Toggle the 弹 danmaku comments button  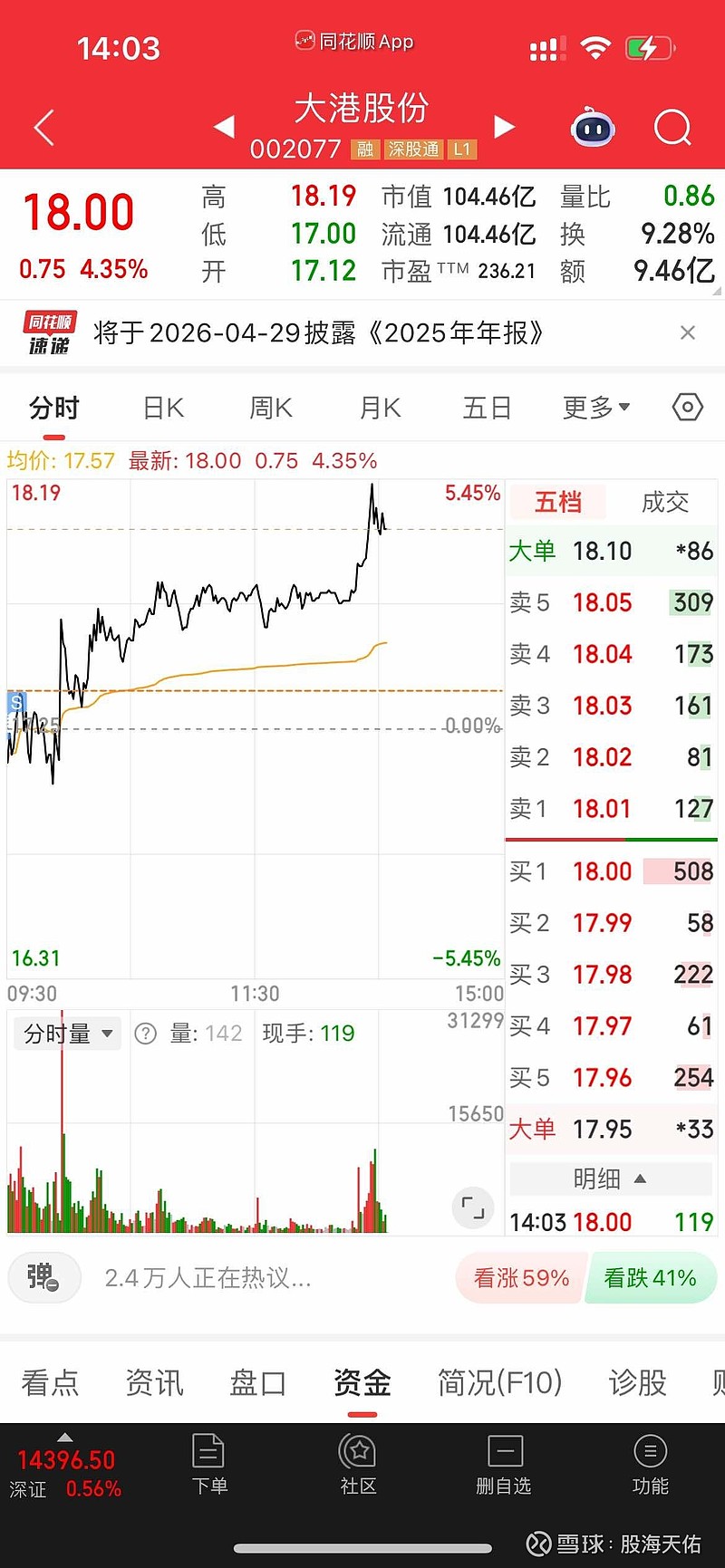click(x=43, y=1278)
